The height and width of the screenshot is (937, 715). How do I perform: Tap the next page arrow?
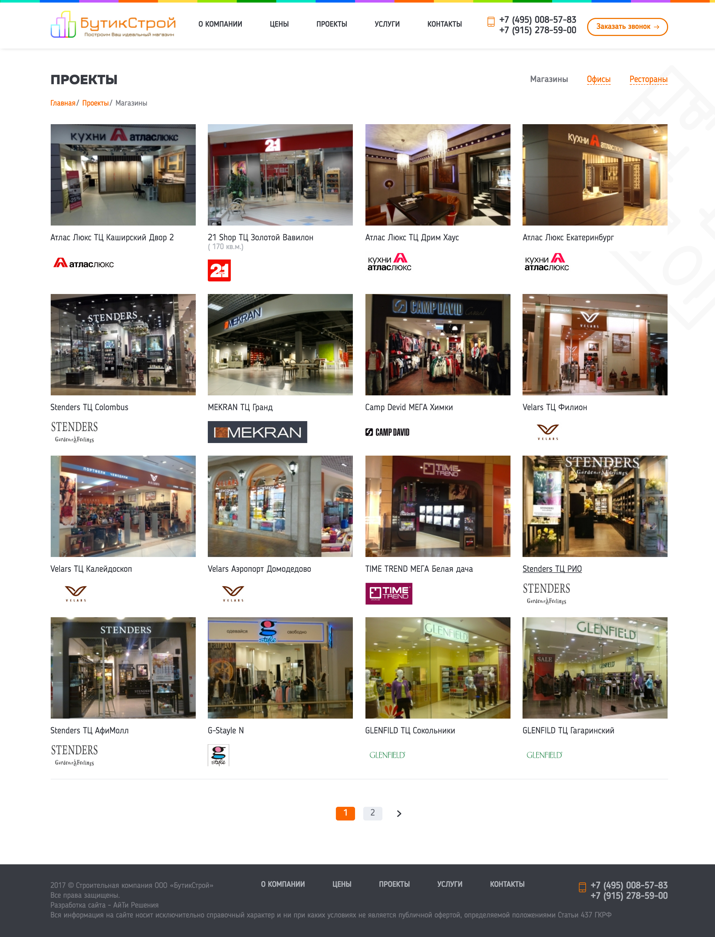[399, 814]
